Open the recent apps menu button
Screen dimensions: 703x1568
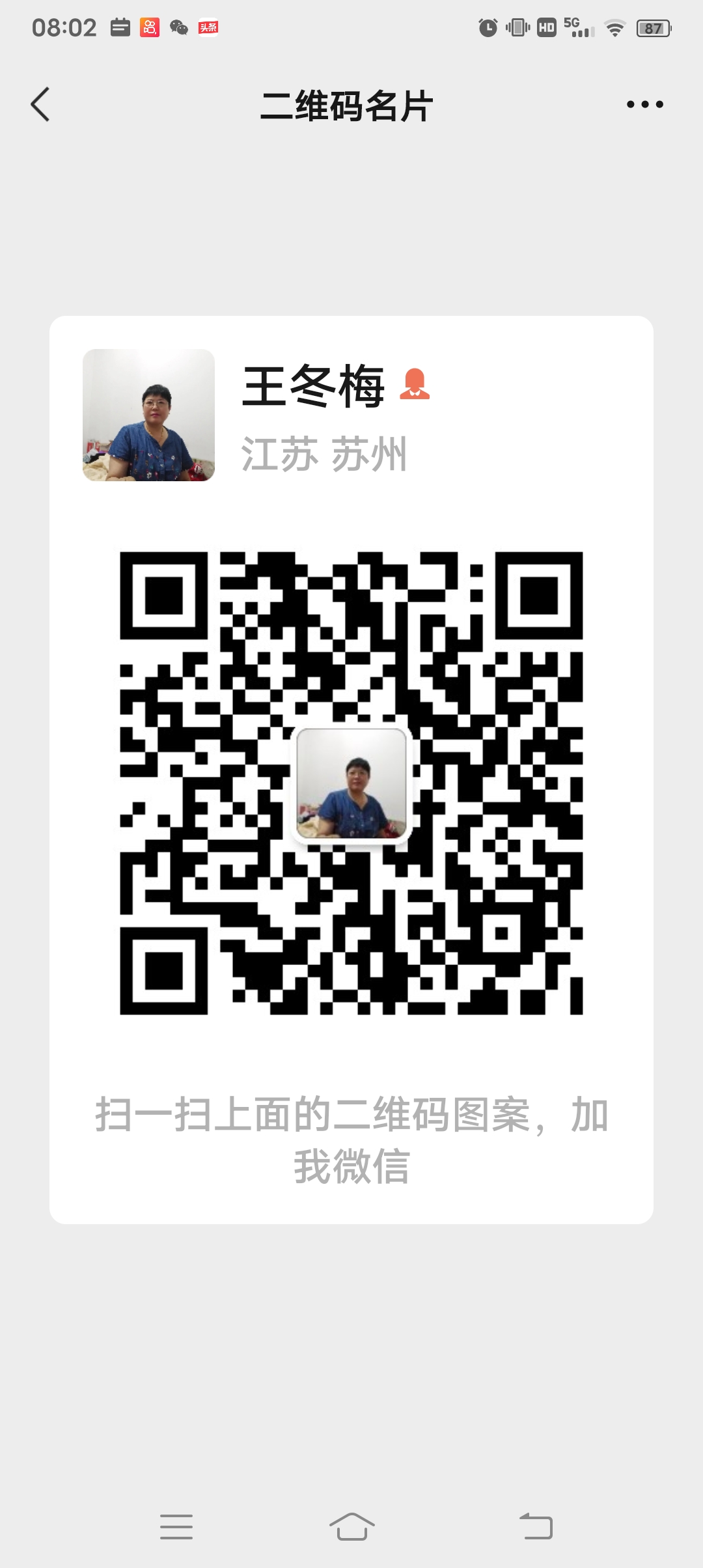coord(176,1526)
